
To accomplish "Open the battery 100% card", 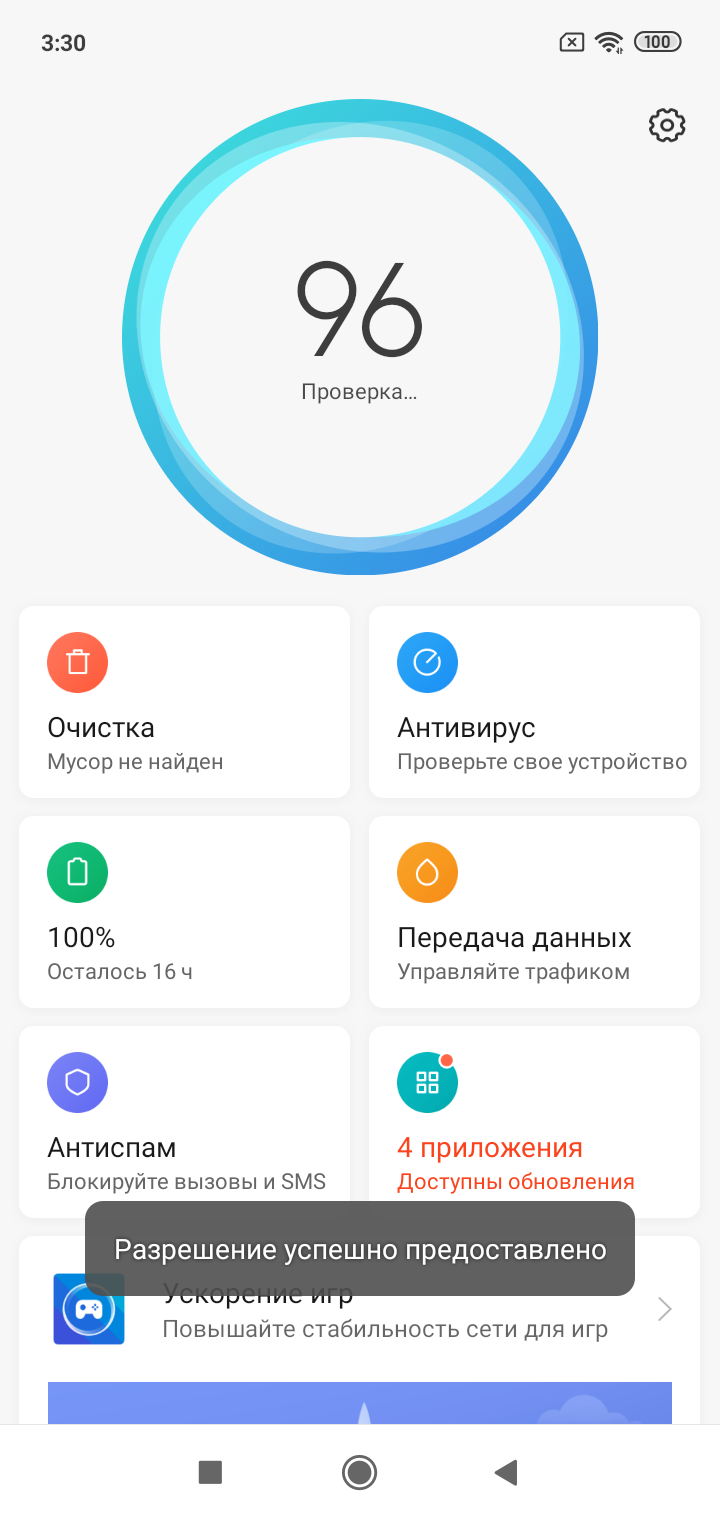I will click(184, 912).
